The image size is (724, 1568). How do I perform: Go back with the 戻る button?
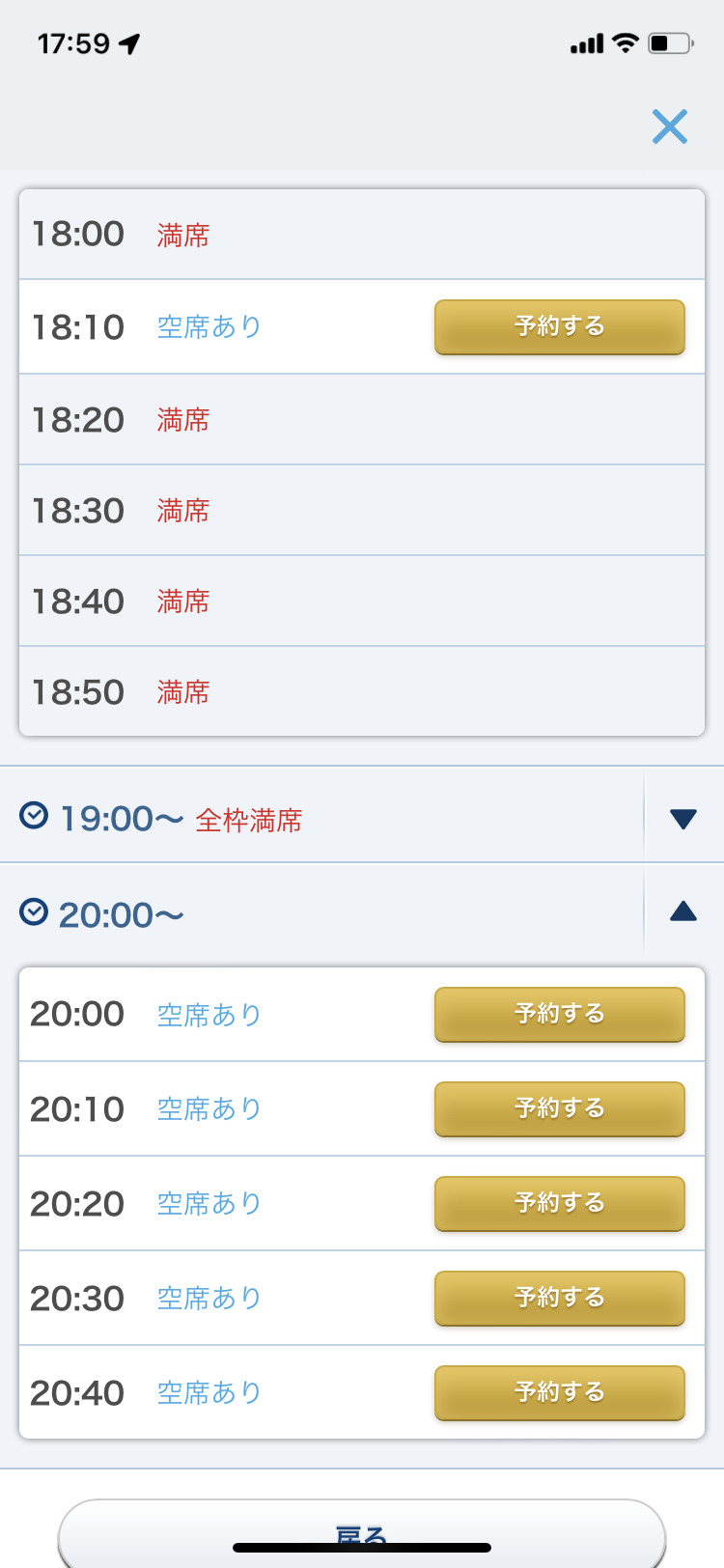[x=362, y=1533]
